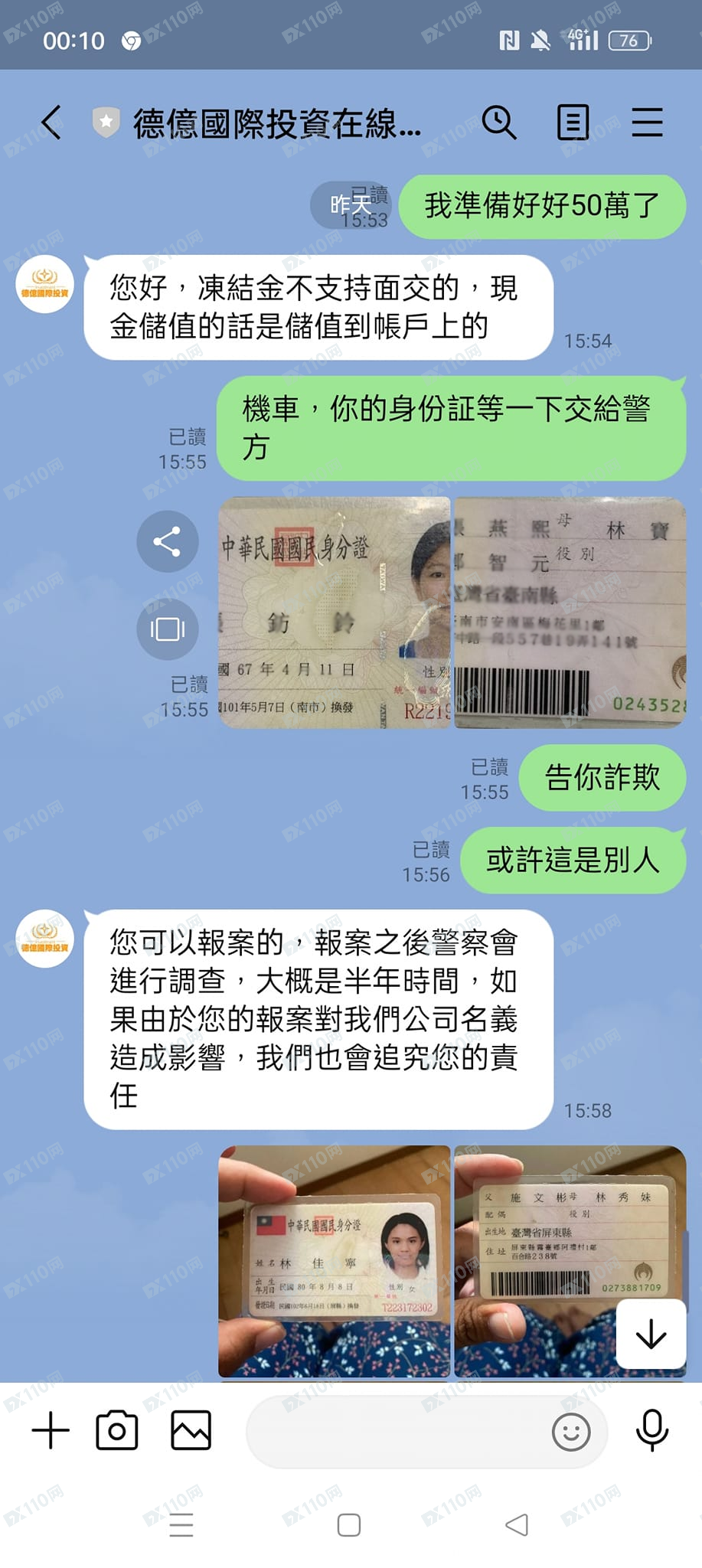Tap system back navigation button

517,1525
